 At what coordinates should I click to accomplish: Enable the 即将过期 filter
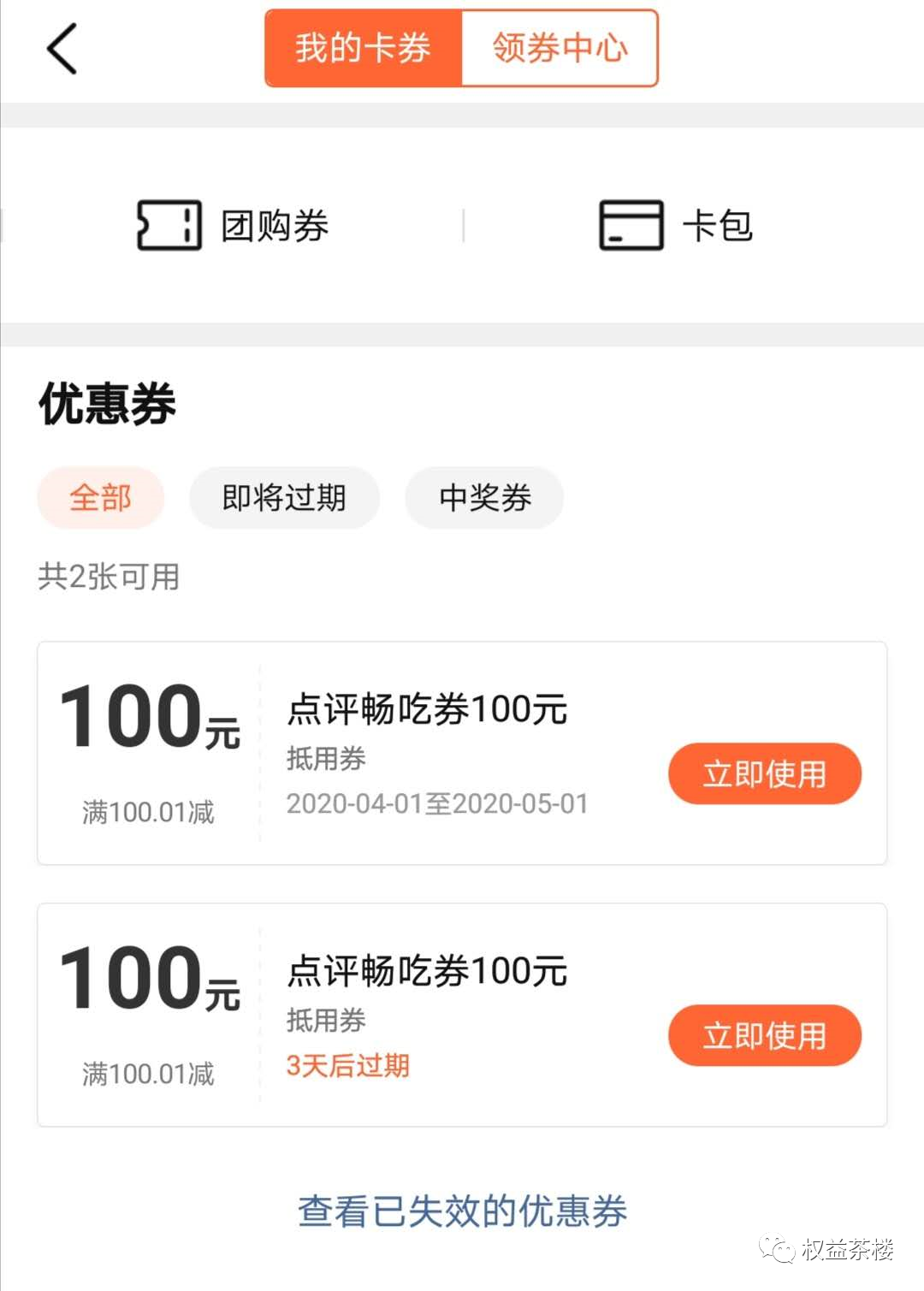click(x=284, y=498)
